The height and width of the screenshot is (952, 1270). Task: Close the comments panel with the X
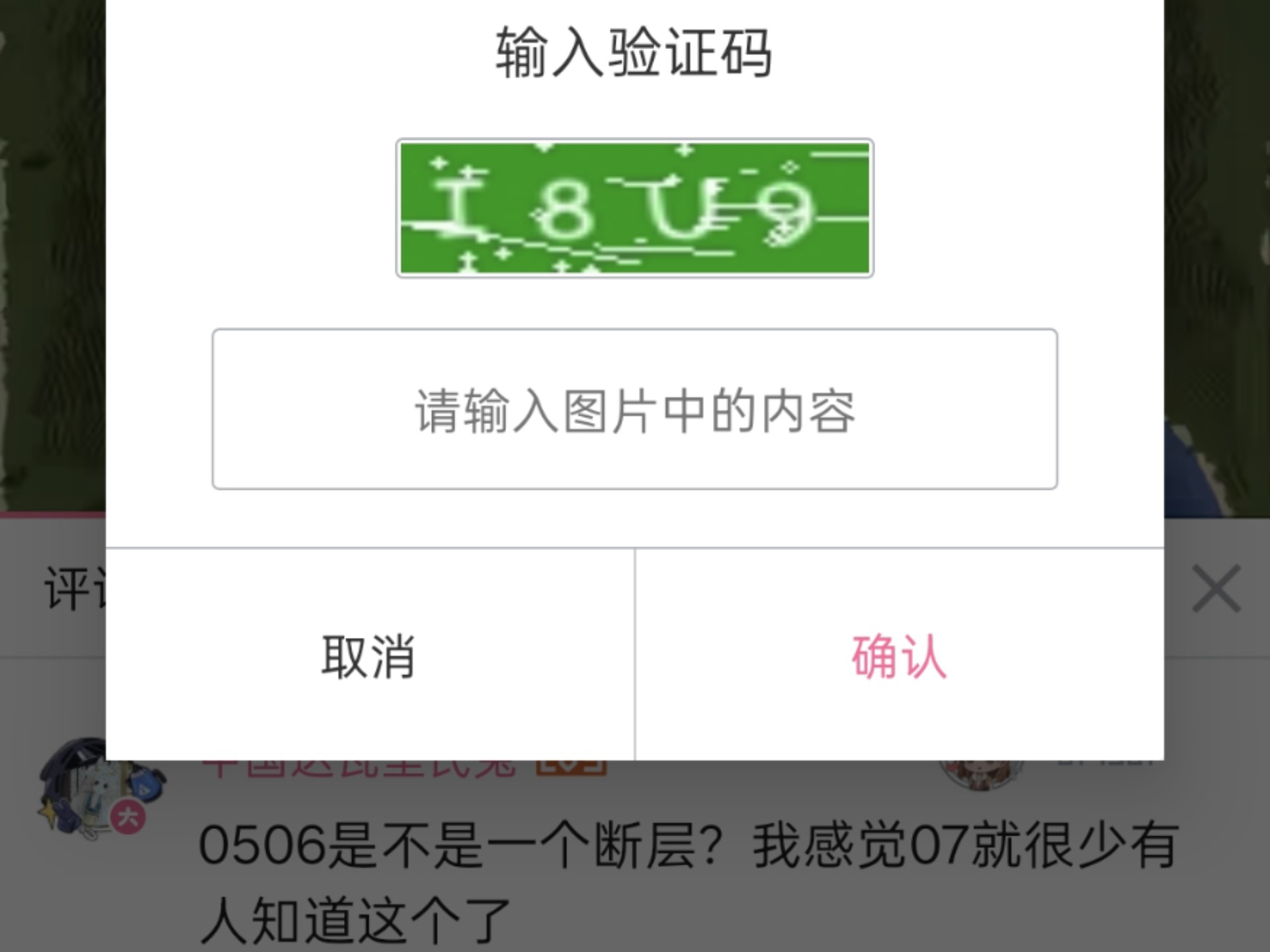1216,588
